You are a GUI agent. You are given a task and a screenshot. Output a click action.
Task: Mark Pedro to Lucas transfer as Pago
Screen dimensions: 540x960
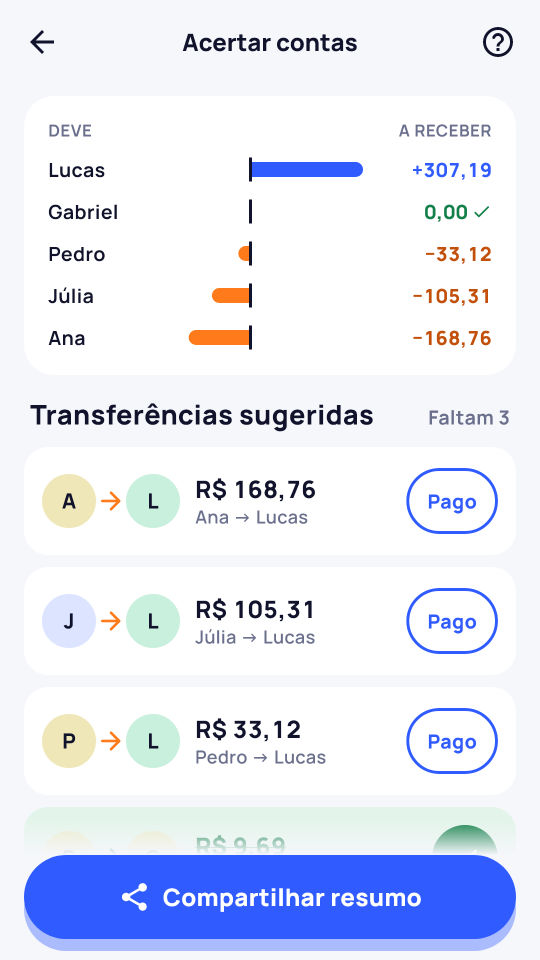pos(452,741)
